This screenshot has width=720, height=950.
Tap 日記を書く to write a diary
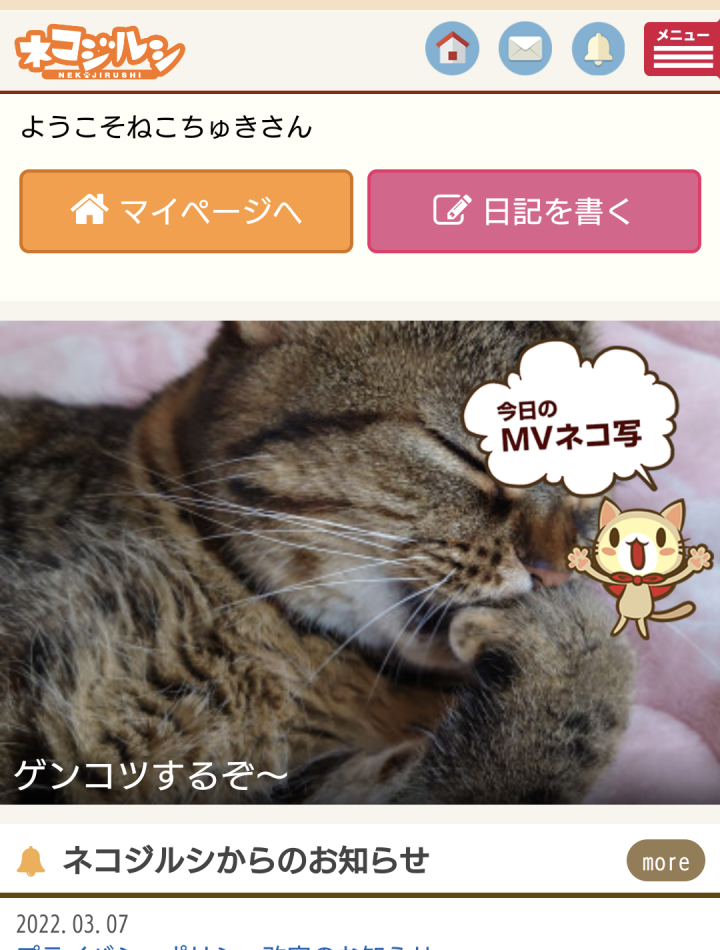534,211
